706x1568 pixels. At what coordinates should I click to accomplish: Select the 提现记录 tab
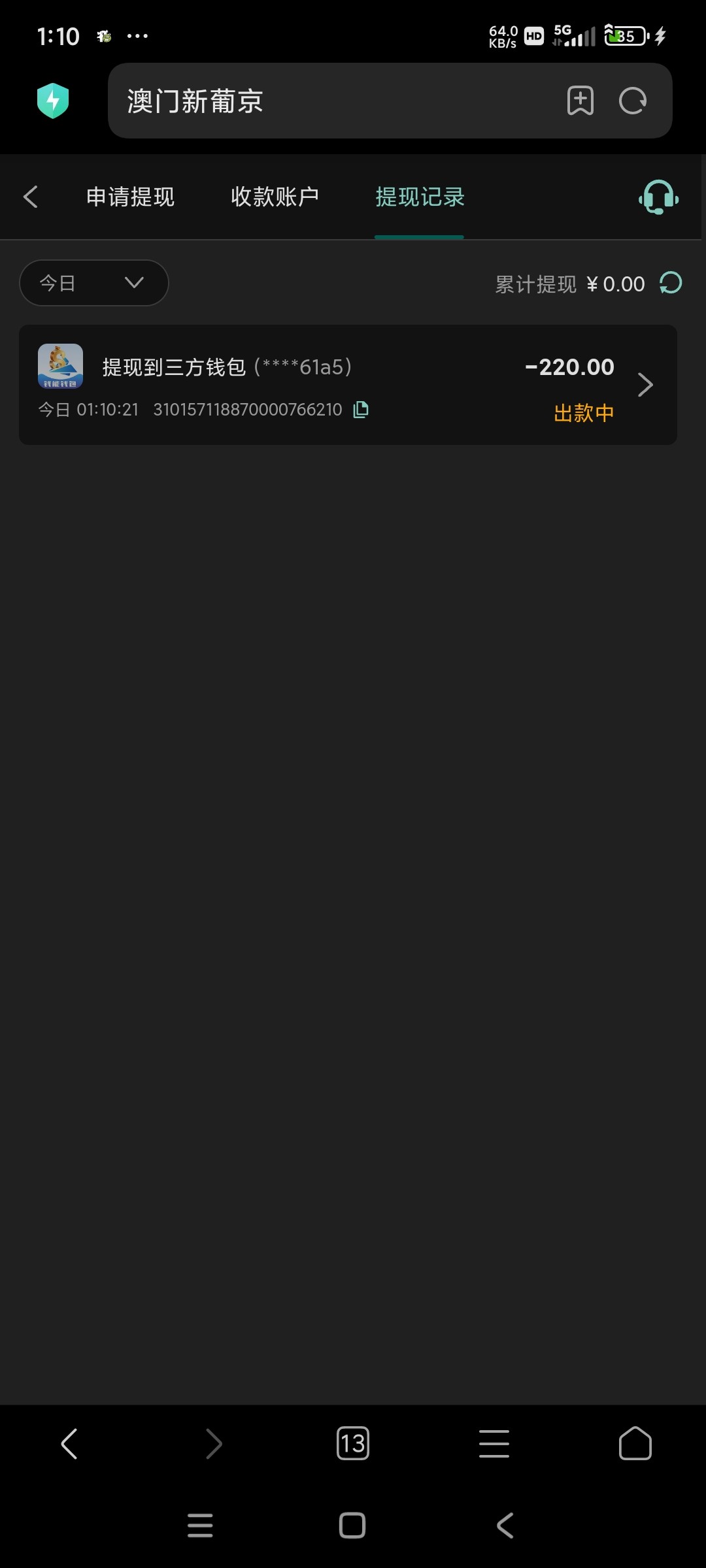coord(420,197)
